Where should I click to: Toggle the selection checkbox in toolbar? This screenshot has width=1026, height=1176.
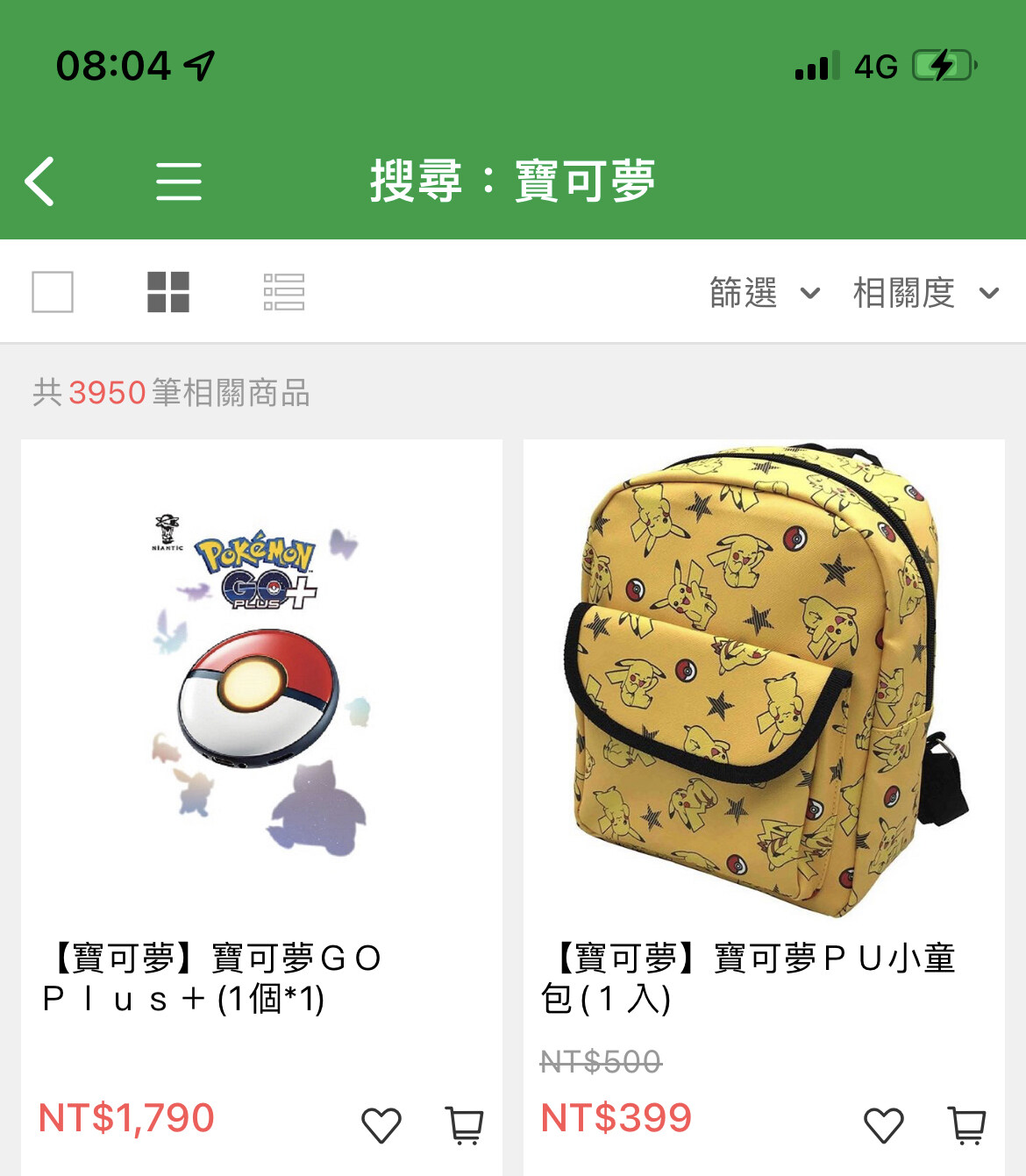click(53, 292)
